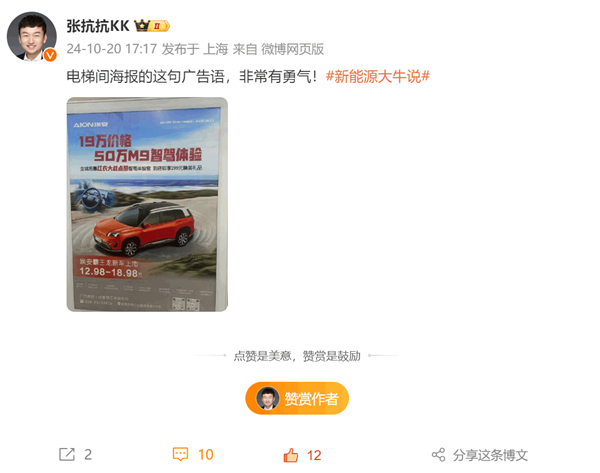600x473 pixels.
Task: Tap the 赞赏作者 reward button
Action: pos(297,398)
